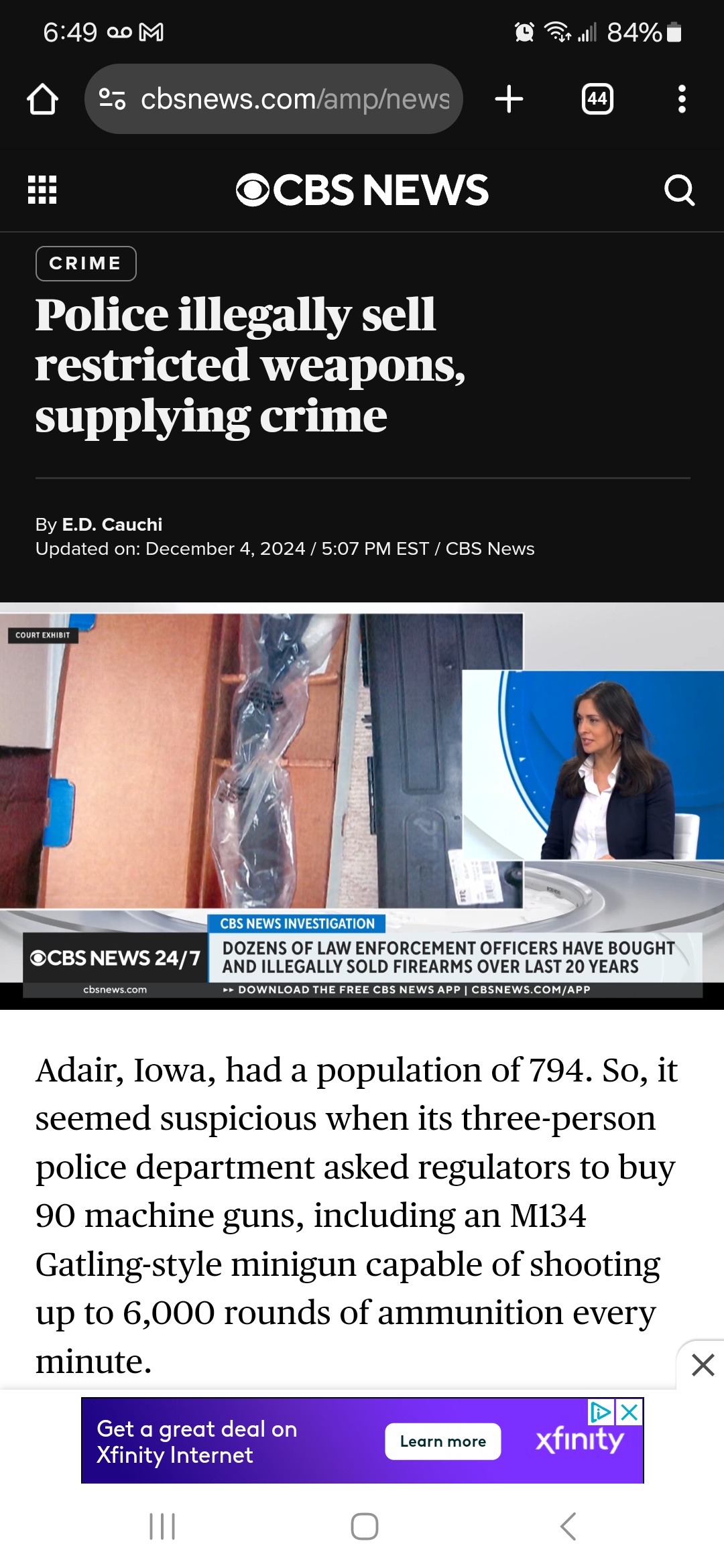Tap the cbsnews.com address bar
The image size is (724, 1568).
(274, 99)
